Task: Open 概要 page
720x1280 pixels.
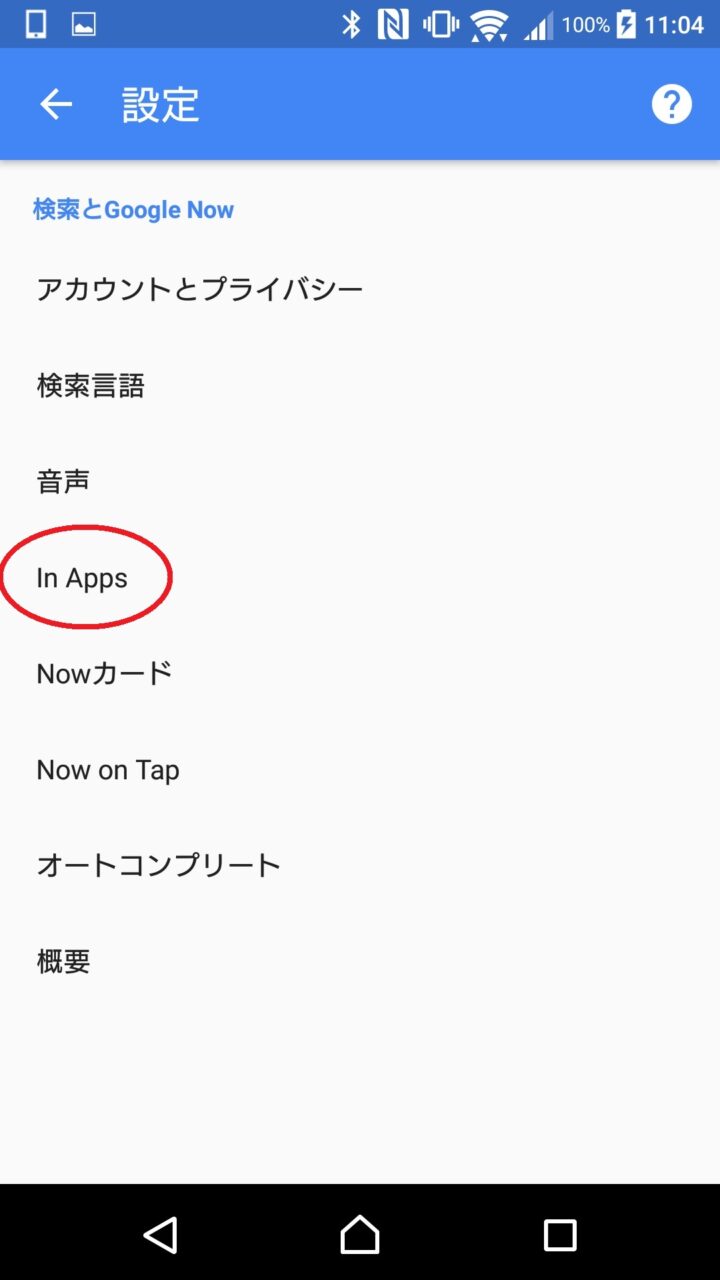Action: pos(63,962)
